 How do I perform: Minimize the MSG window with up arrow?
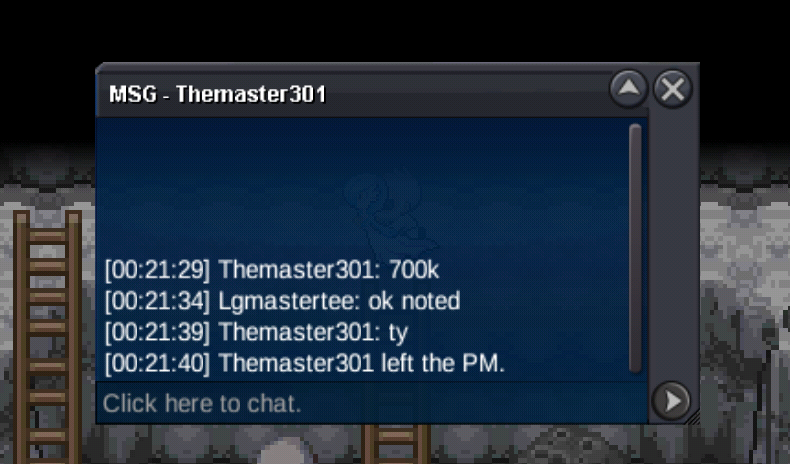[629, 90]
